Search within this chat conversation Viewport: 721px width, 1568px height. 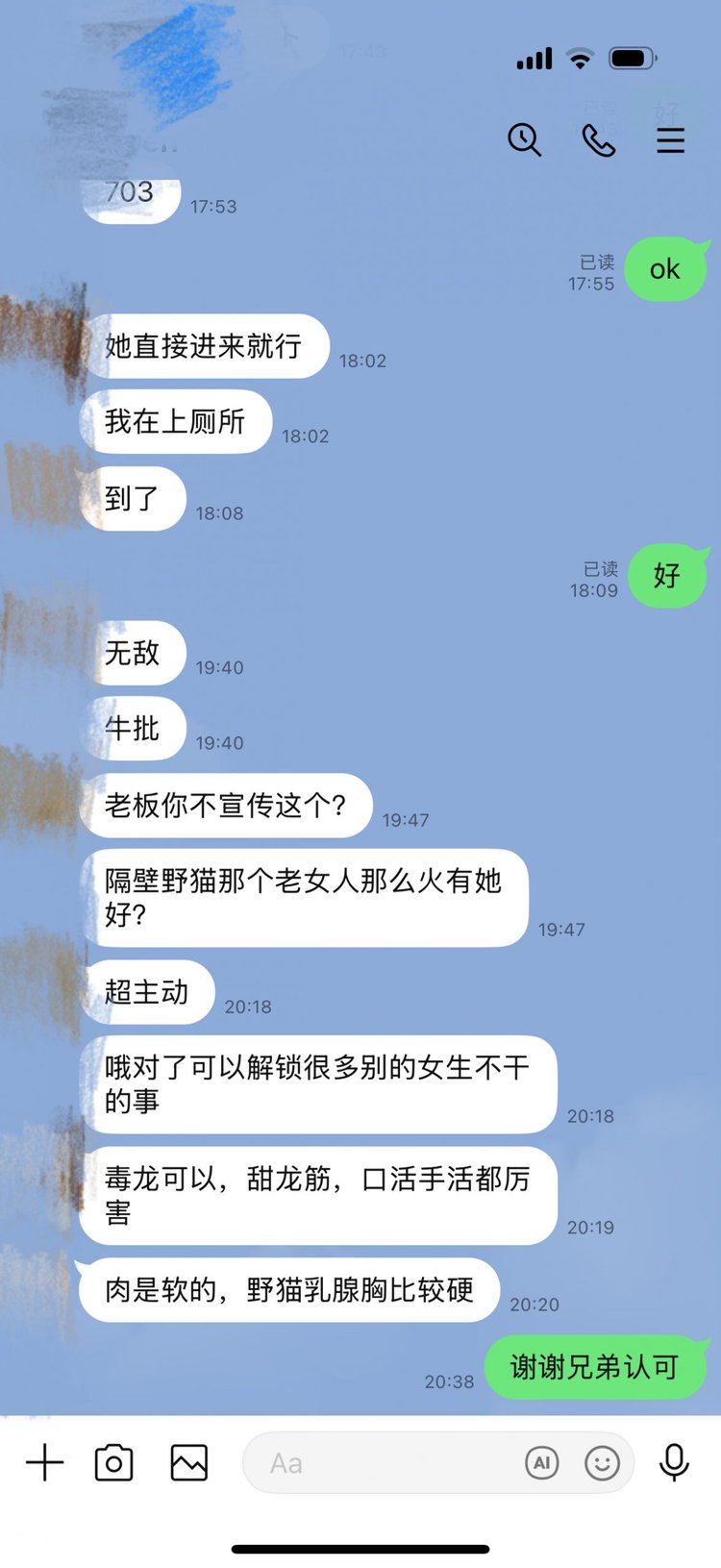pyautogui.click(x=524, y=140)
